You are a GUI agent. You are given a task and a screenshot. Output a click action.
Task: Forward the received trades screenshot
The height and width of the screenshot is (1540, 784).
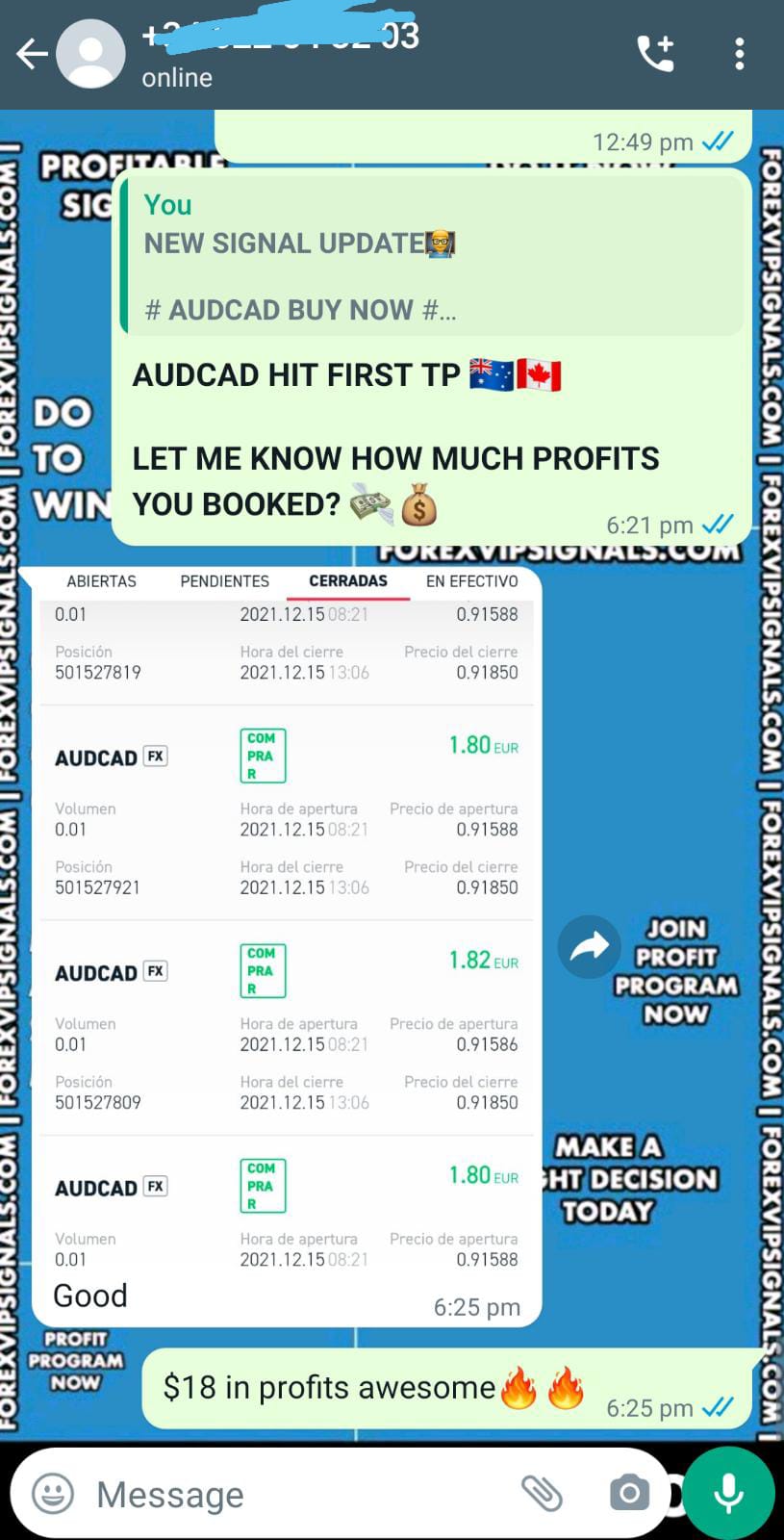click(589, 947)
